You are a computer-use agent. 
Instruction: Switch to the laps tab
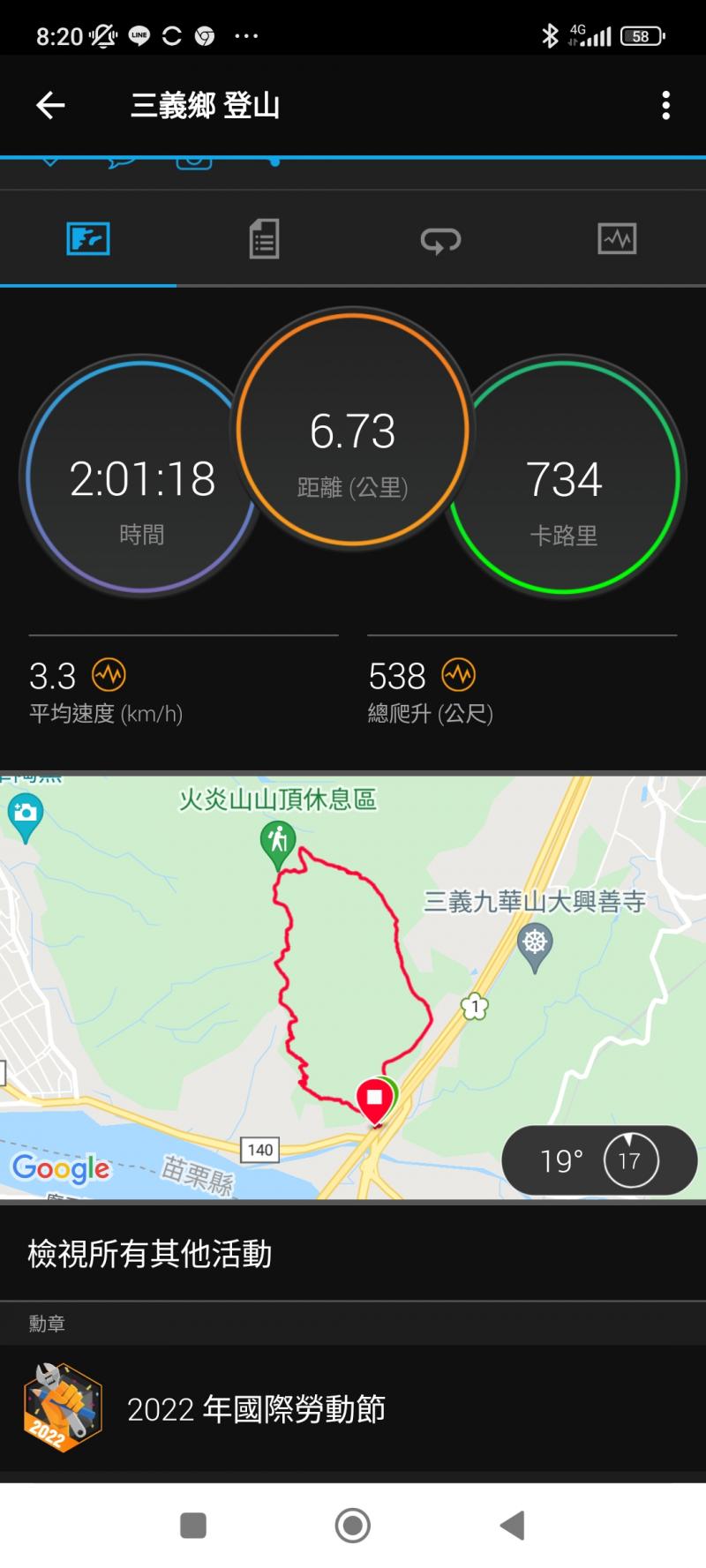[x=440, y=239]
